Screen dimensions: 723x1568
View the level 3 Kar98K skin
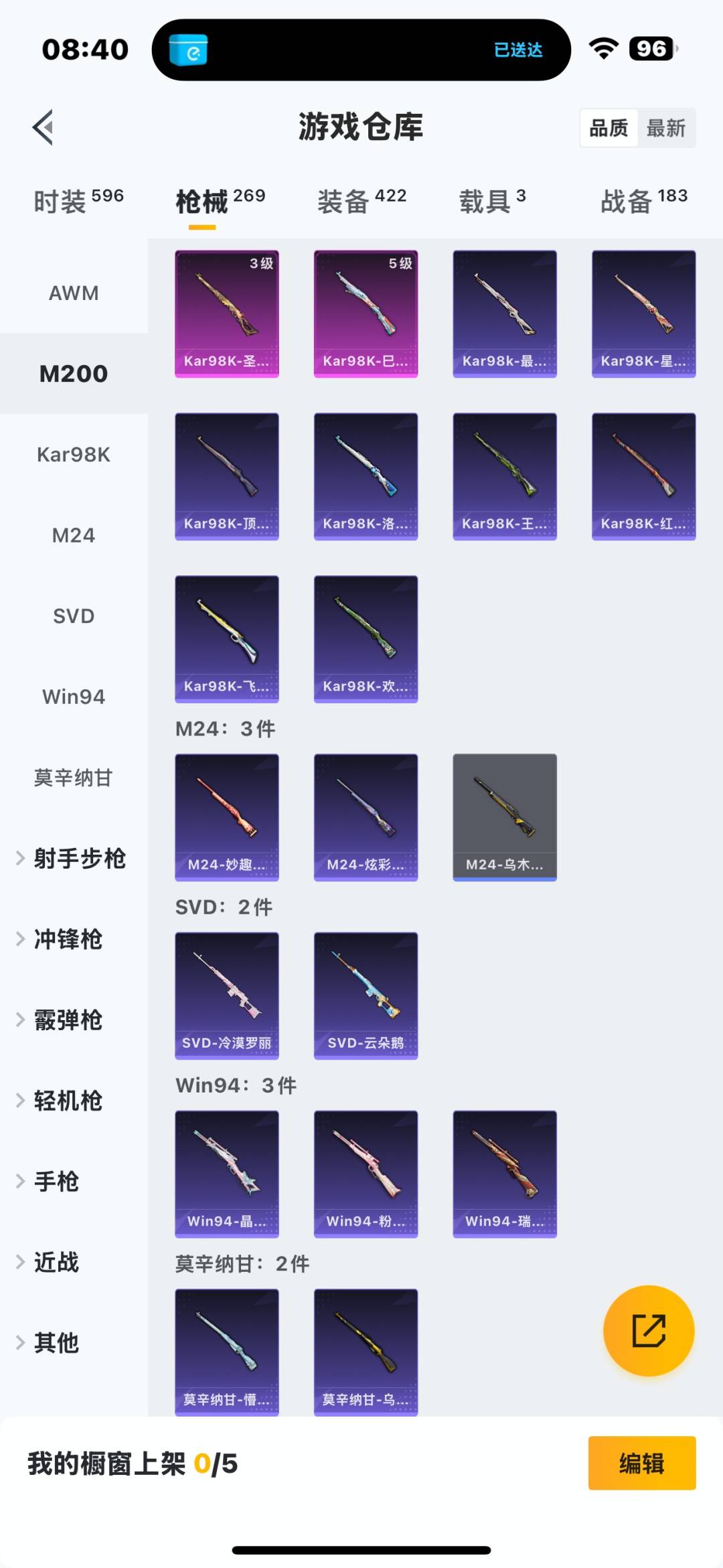[227, 313]
